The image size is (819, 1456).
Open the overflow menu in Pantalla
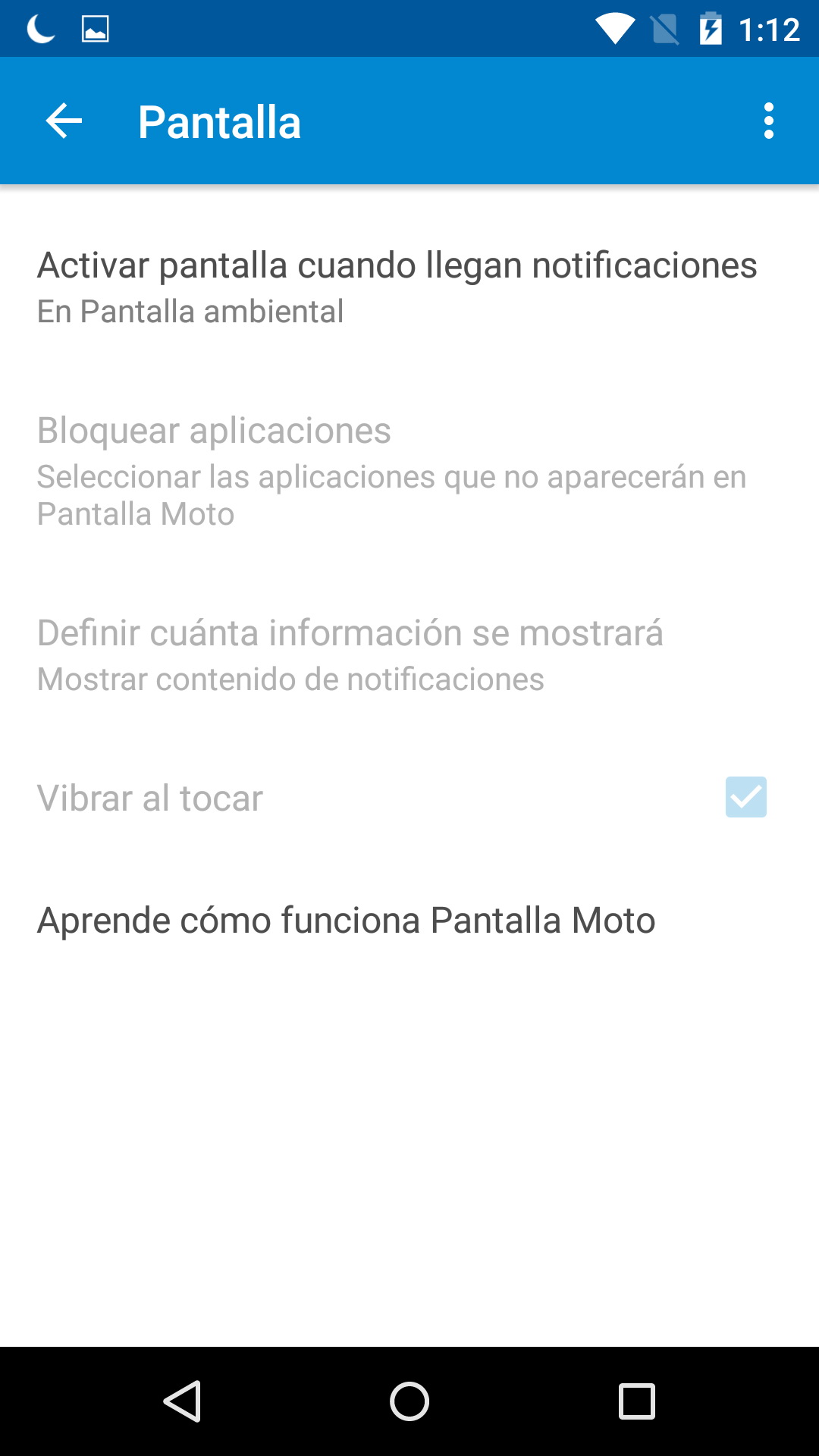coord(768,121)
